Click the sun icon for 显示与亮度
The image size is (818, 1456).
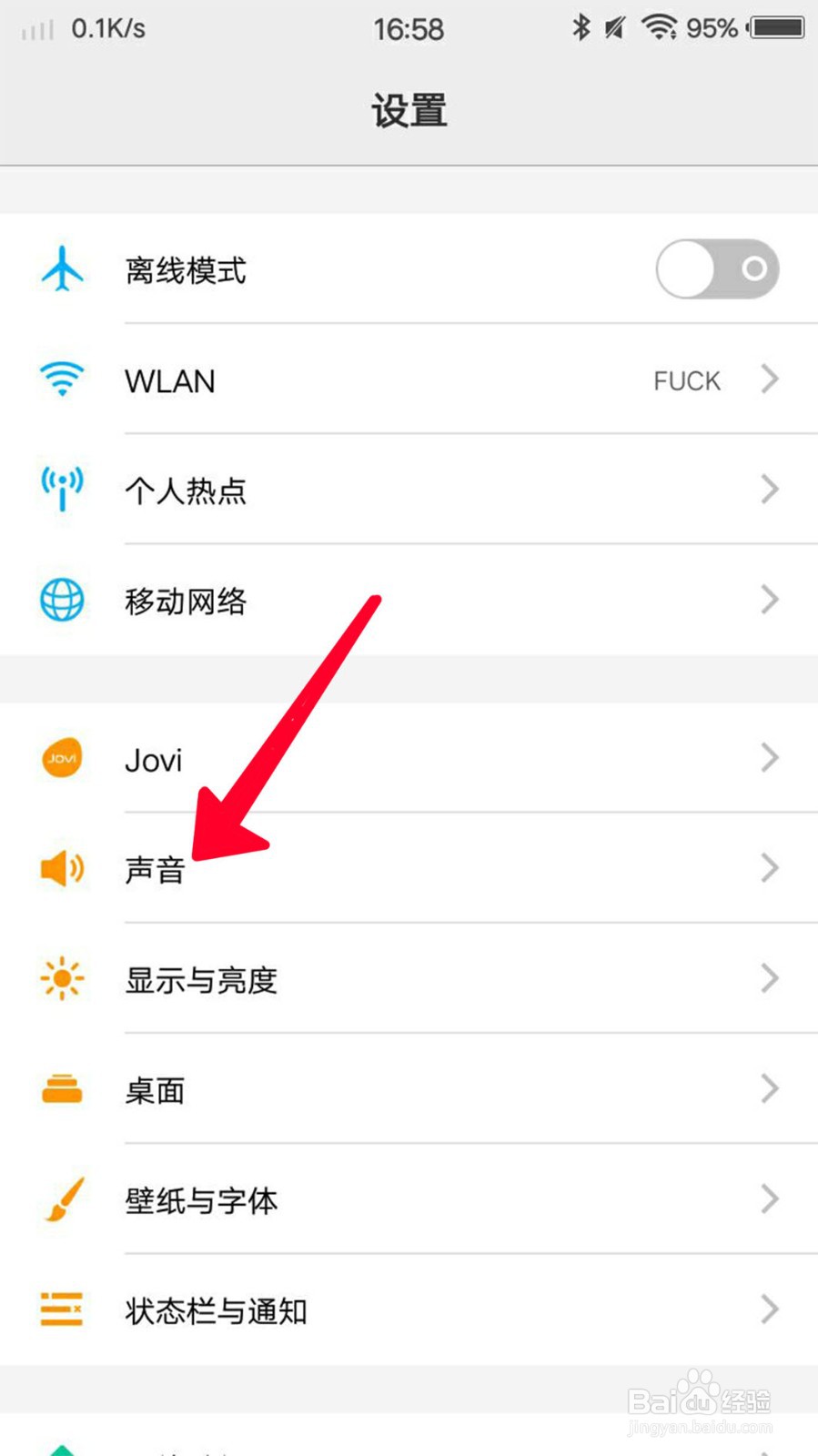[x=61, y=979]
